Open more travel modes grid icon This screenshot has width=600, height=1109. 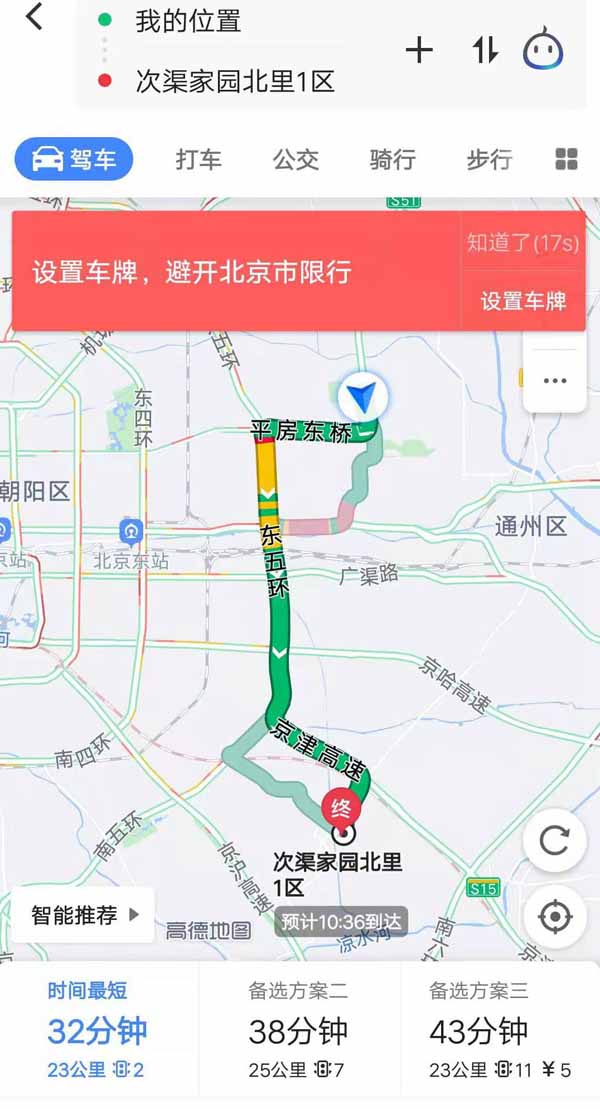point(566,159)
